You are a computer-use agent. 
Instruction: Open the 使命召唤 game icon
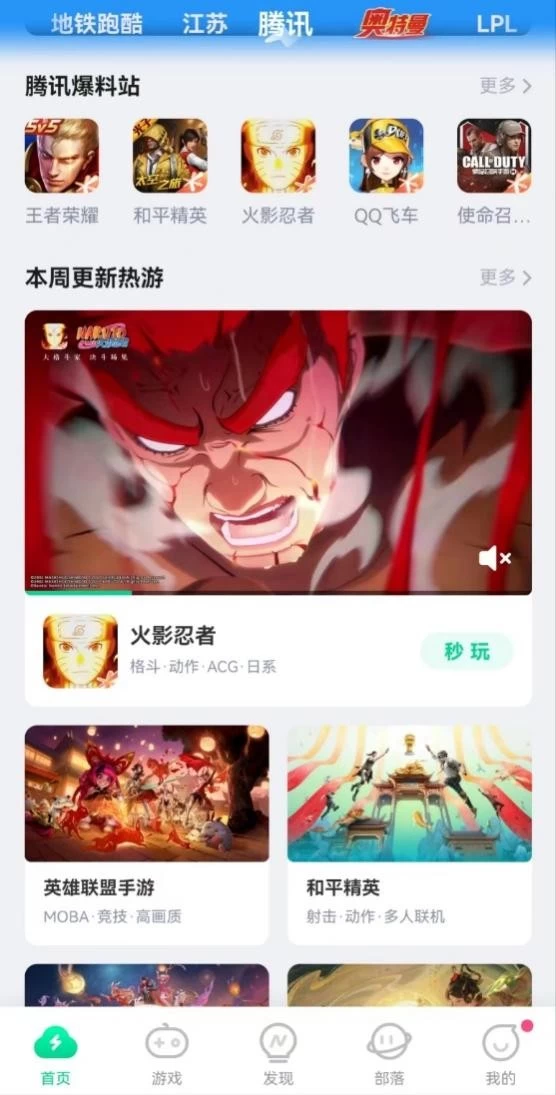[494, 172]
